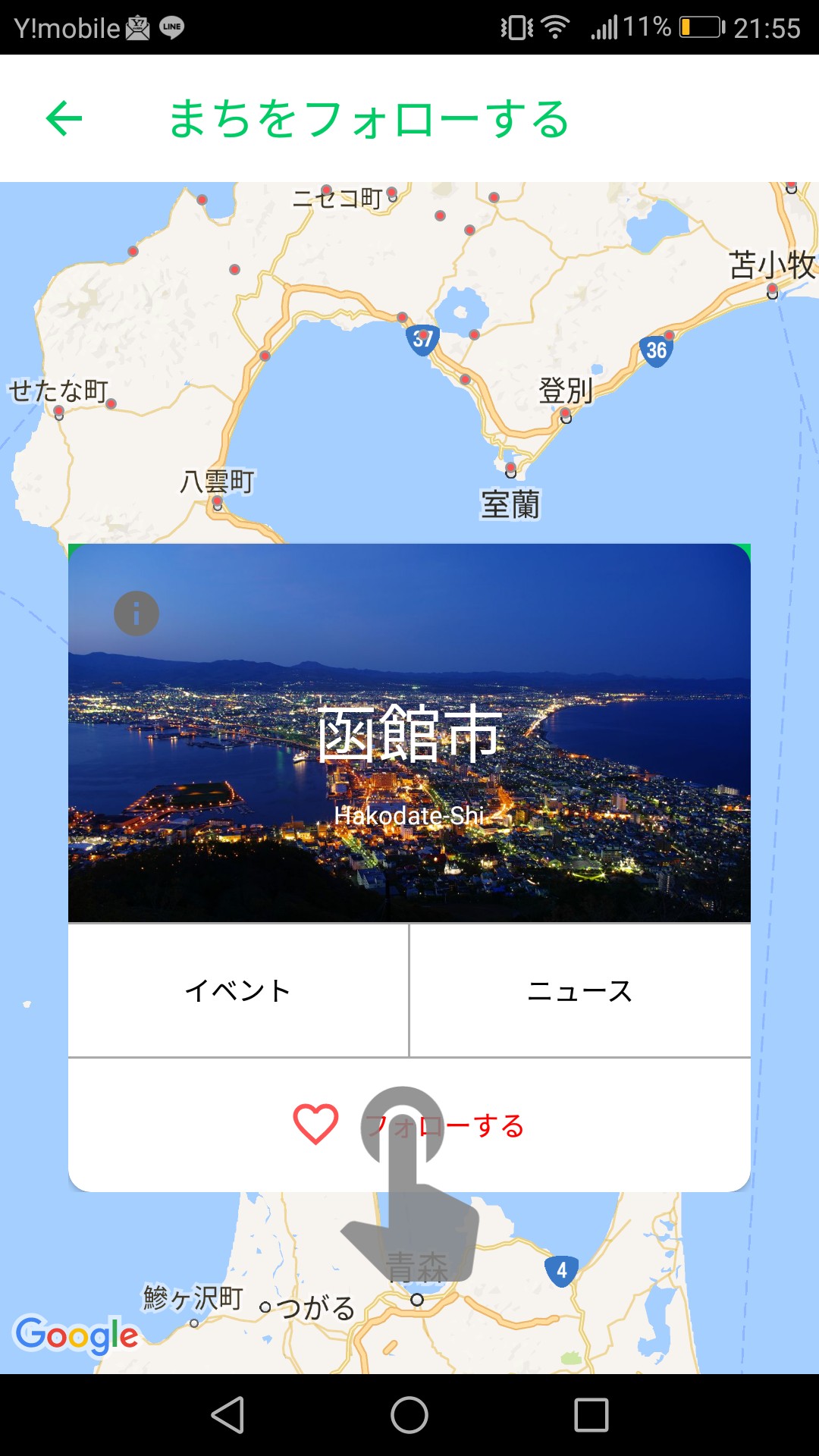Open the イベント section
The image size is (819, 1456).
click(x=238, y=990)
